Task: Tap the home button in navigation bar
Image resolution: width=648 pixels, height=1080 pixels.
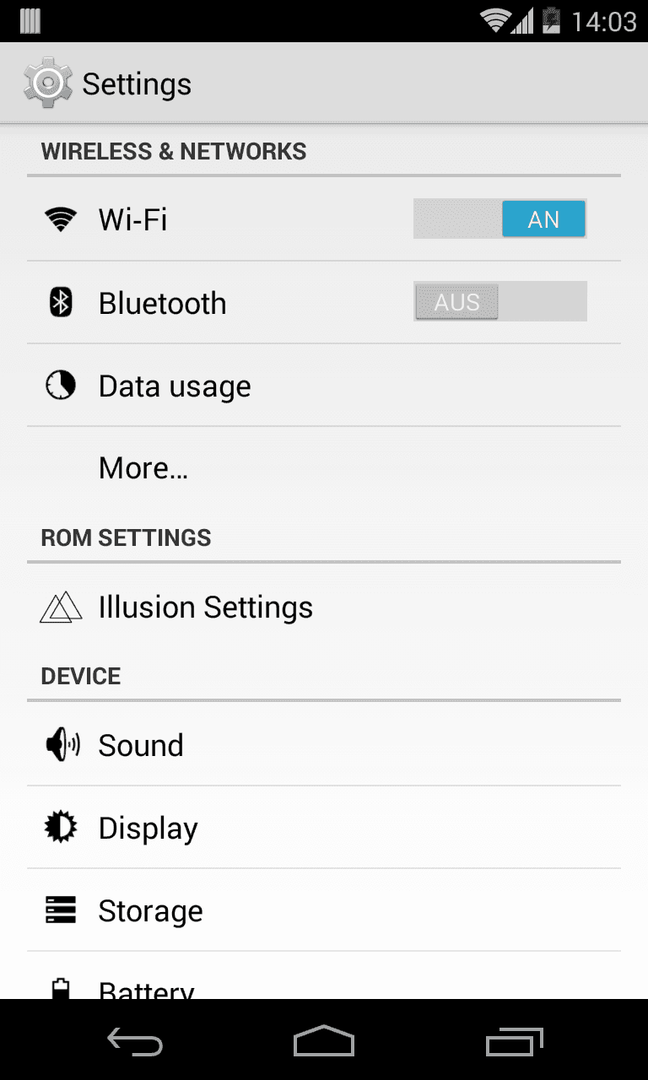Action: pos(323,1042)
